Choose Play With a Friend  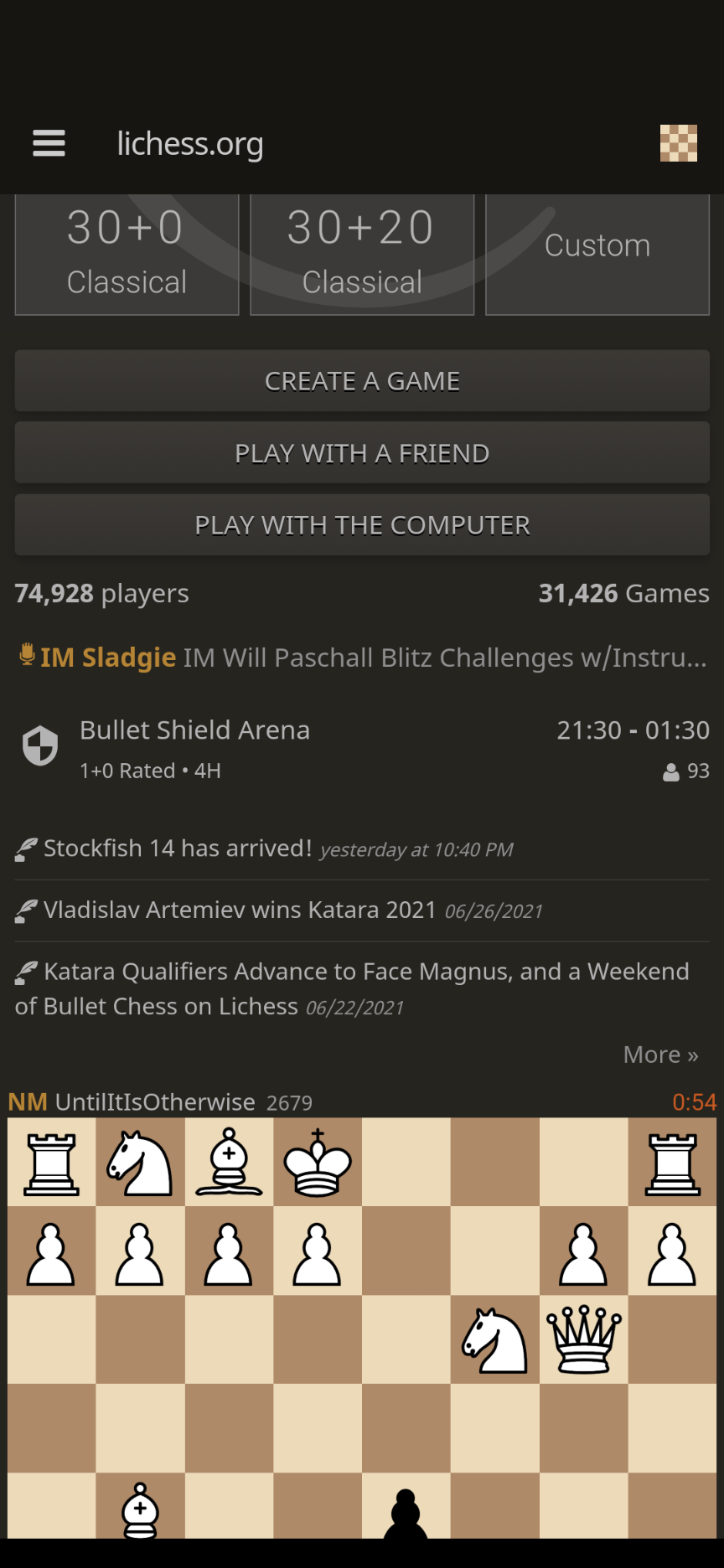coord(361,452)
